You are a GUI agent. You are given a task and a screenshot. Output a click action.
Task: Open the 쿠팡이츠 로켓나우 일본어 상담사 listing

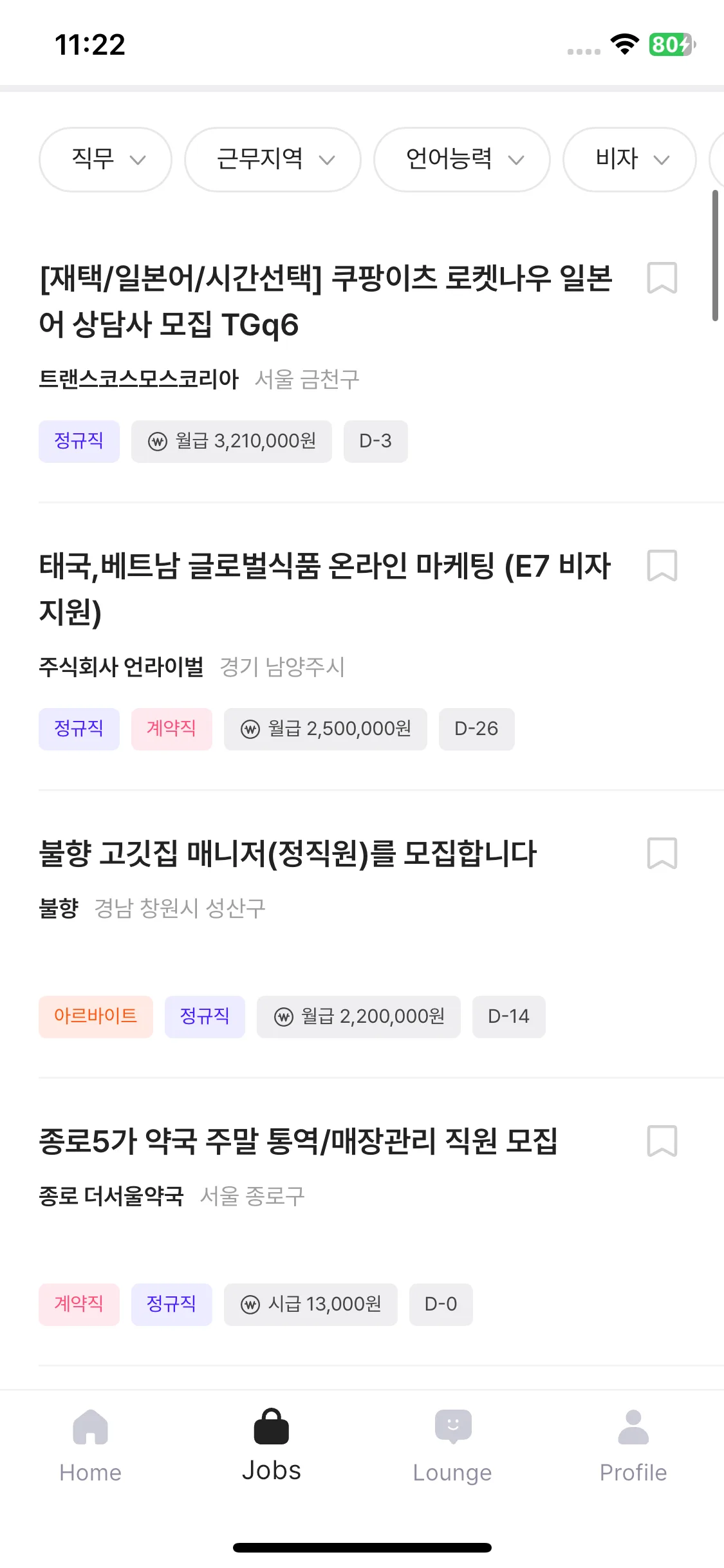[x=325, y=301]
